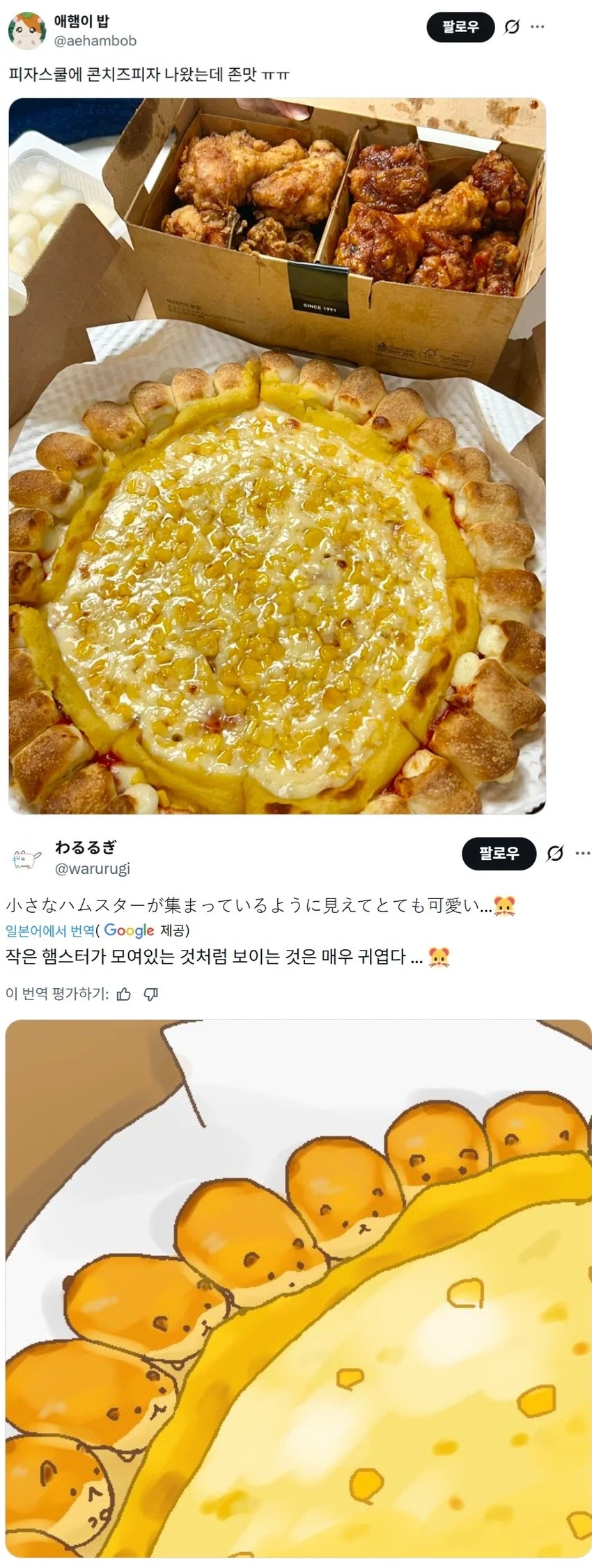This screenshot has height=1568, width=592.
Task: Open the @warurugi username handle
Action: [x=92, y=868]
